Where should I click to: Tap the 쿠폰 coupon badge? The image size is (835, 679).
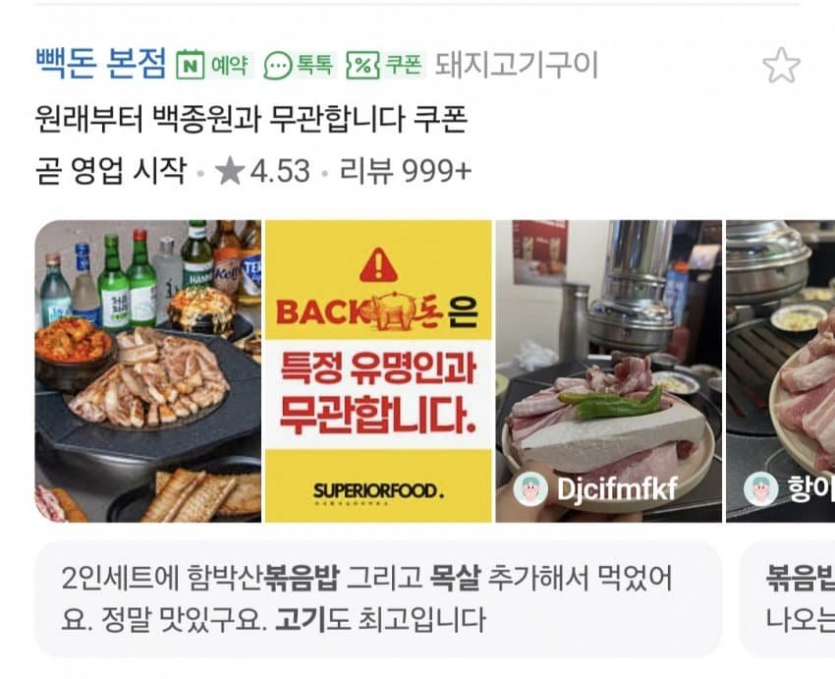385,66
